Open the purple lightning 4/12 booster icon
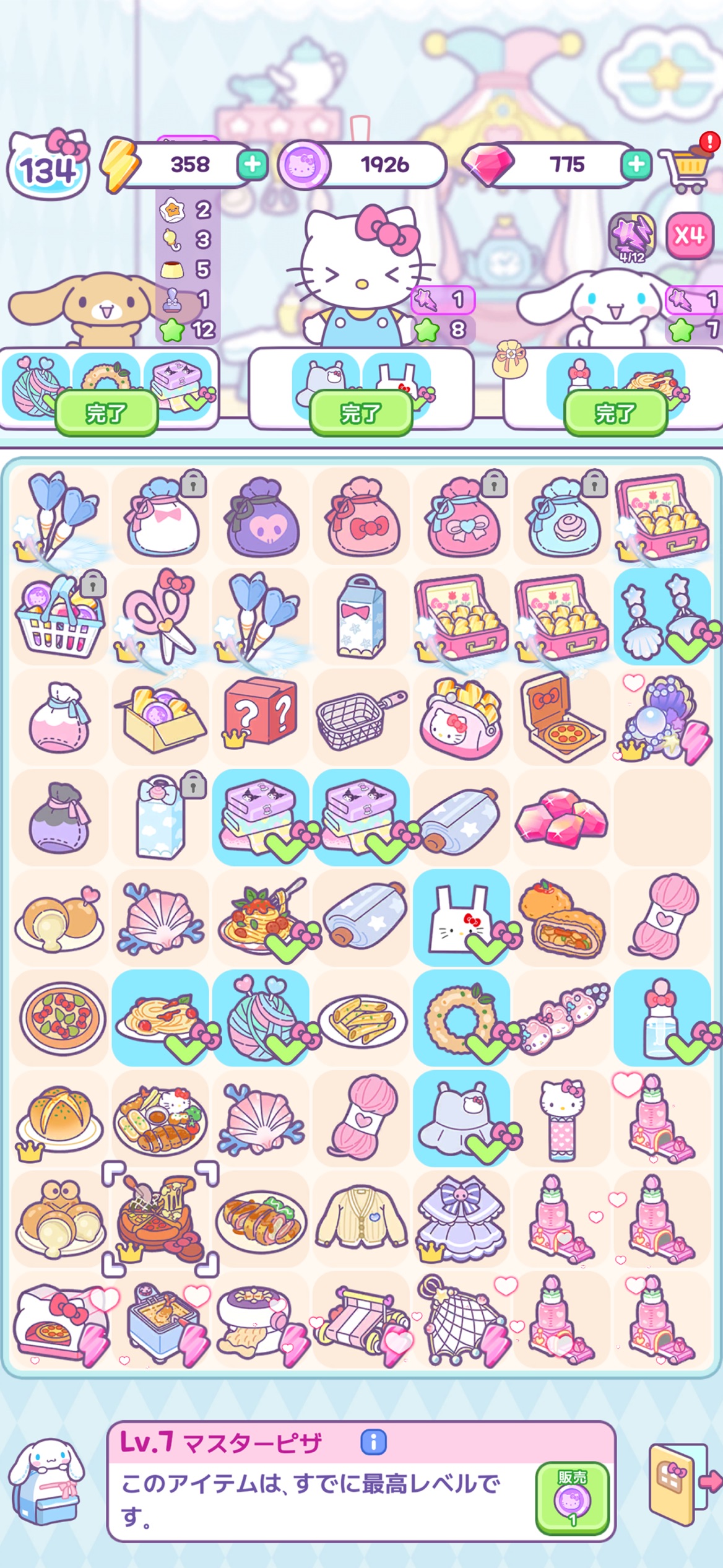723x1568 pixels. (632, 237)
